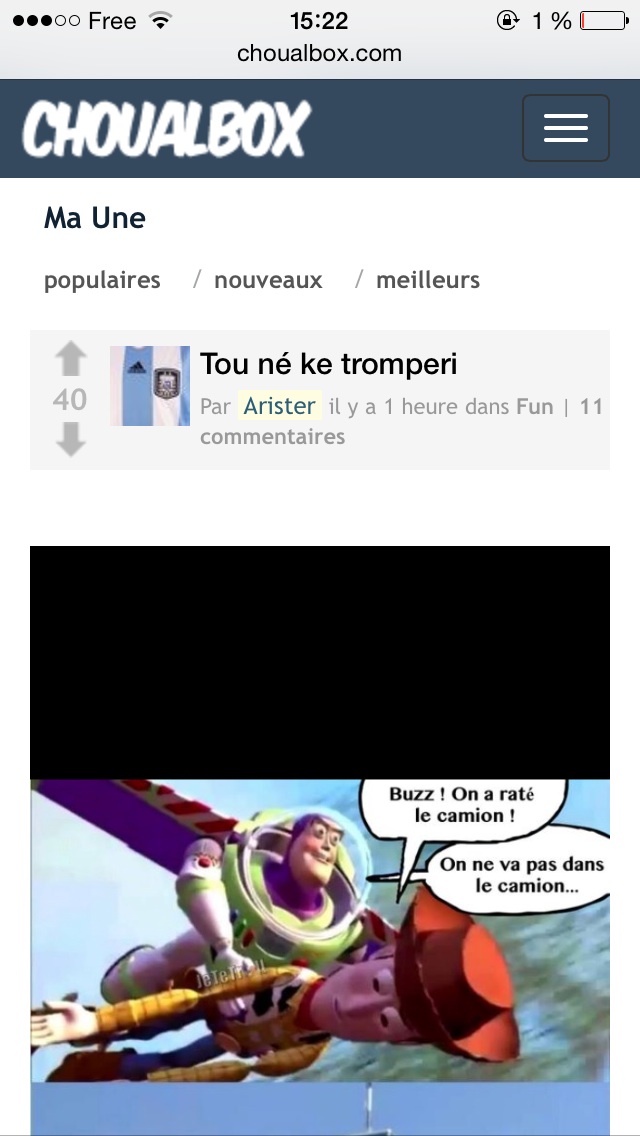Switch to the nouveaux filter
The image size is (640, 1136).
[x=268, y=280]
